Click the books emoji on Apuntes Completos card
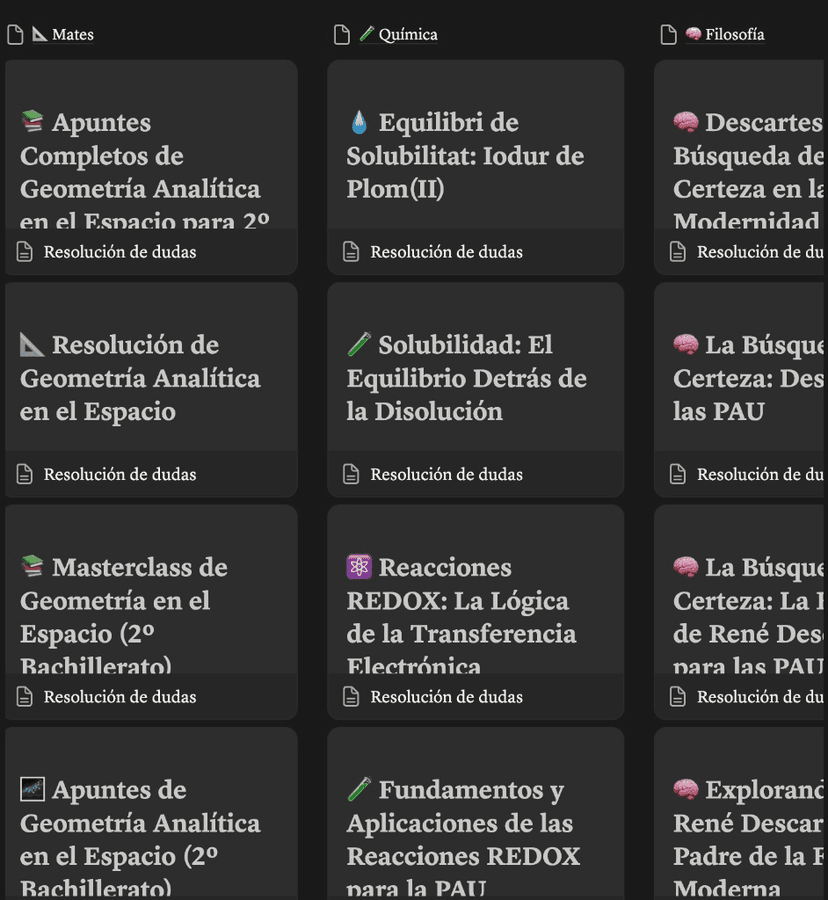 [x=31, y=121]
